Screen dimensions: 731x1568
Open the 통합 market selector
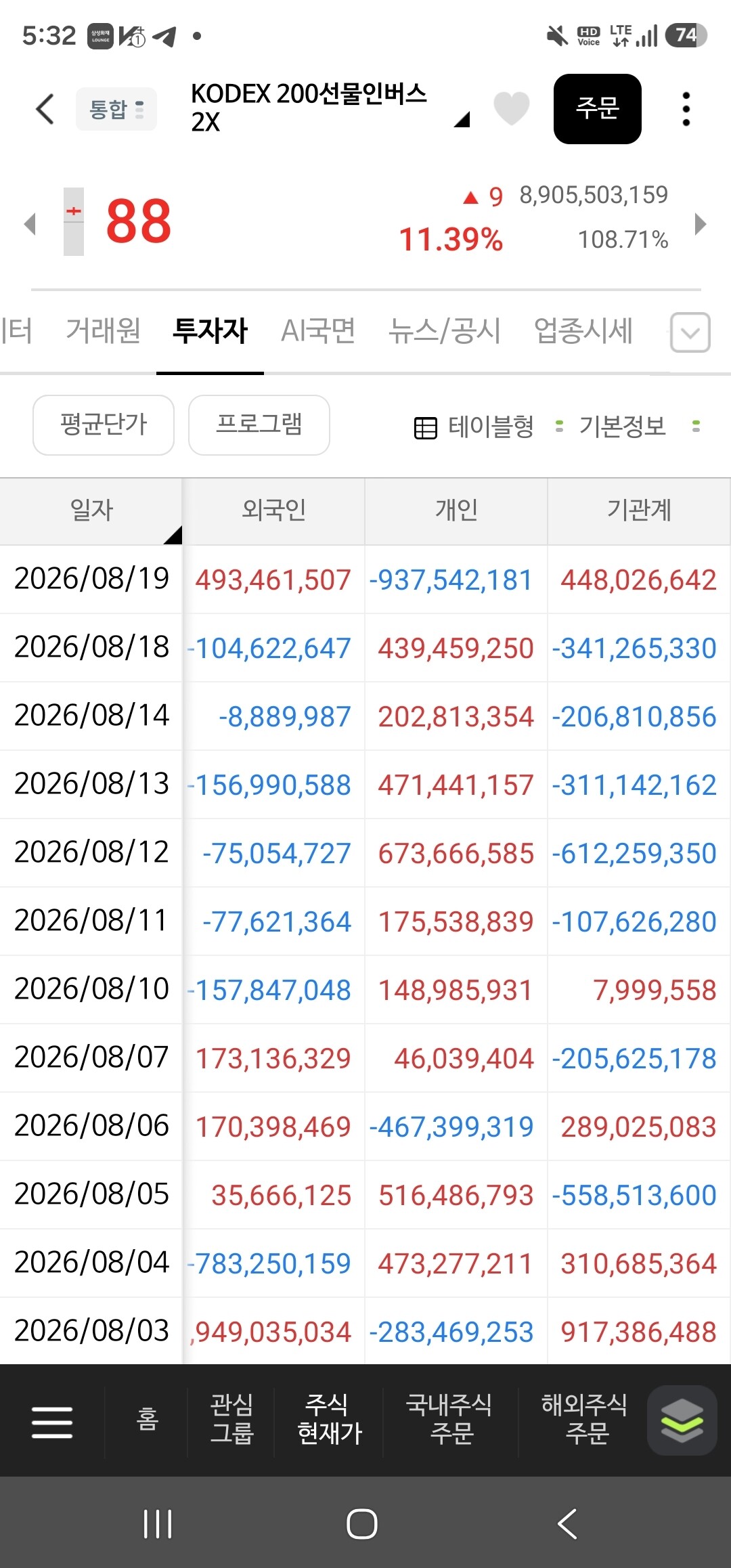[116, 109]
